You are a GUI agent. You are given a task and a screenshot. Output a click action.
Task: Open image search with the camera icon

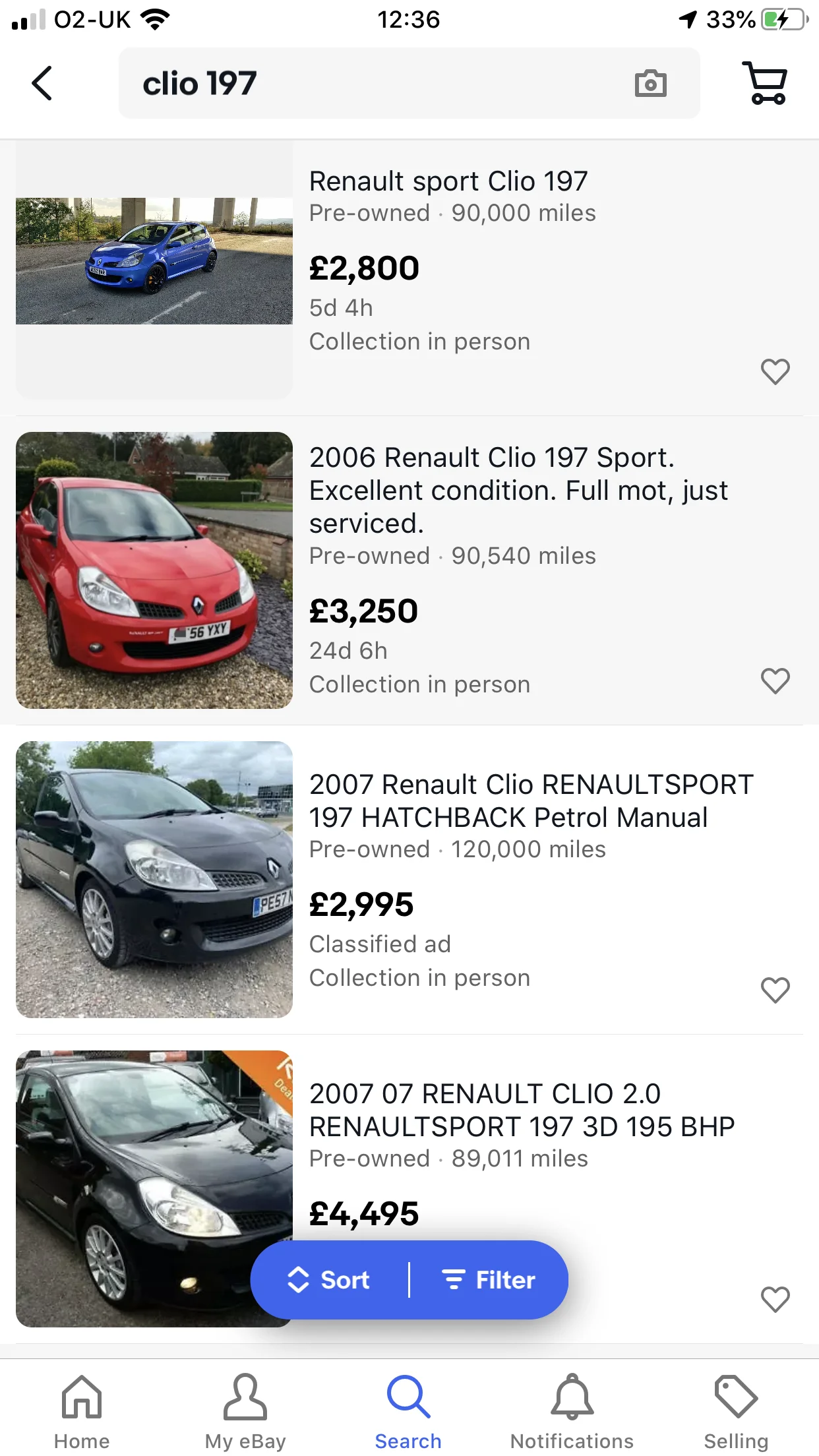click(x=650, y=84)
